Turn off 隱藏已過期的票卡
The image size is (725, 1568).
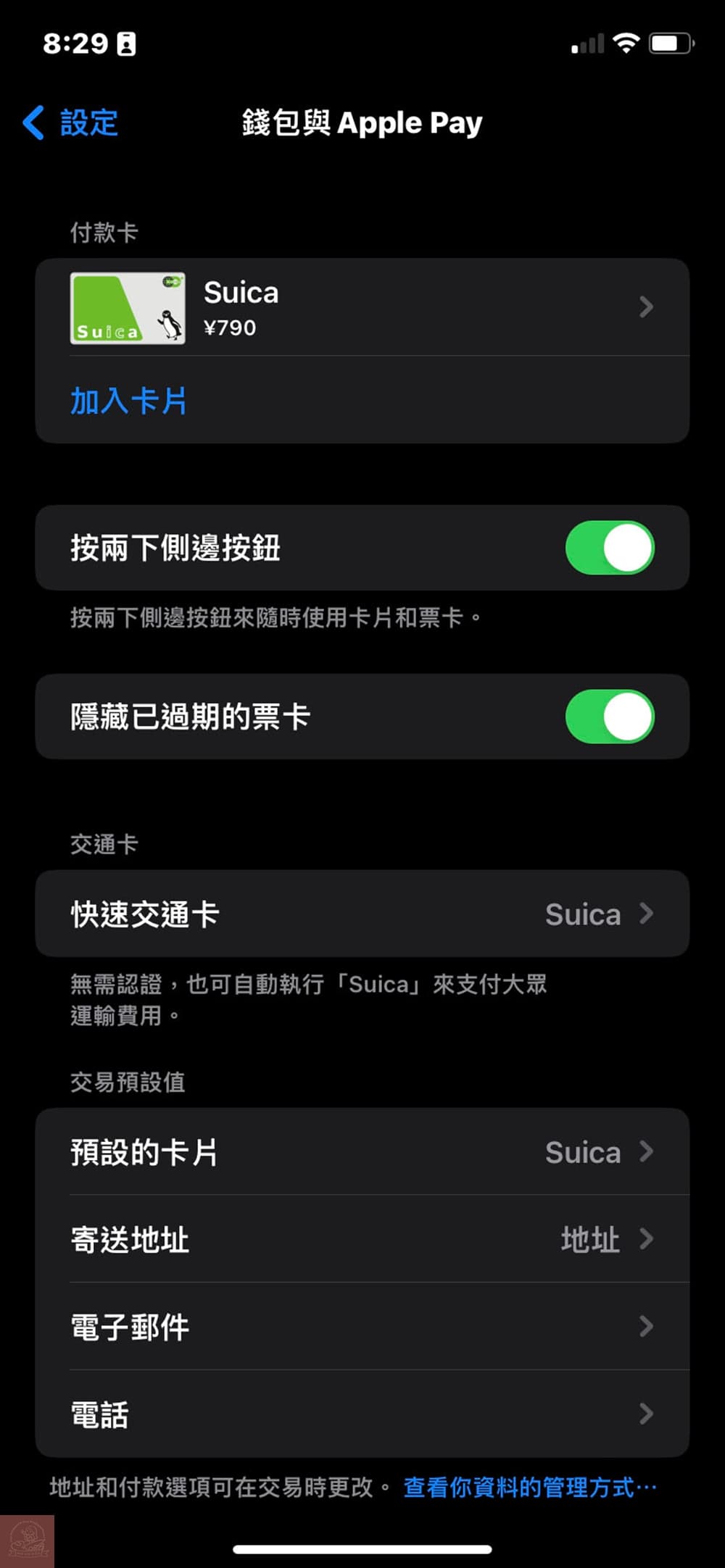tap(609, 717)
